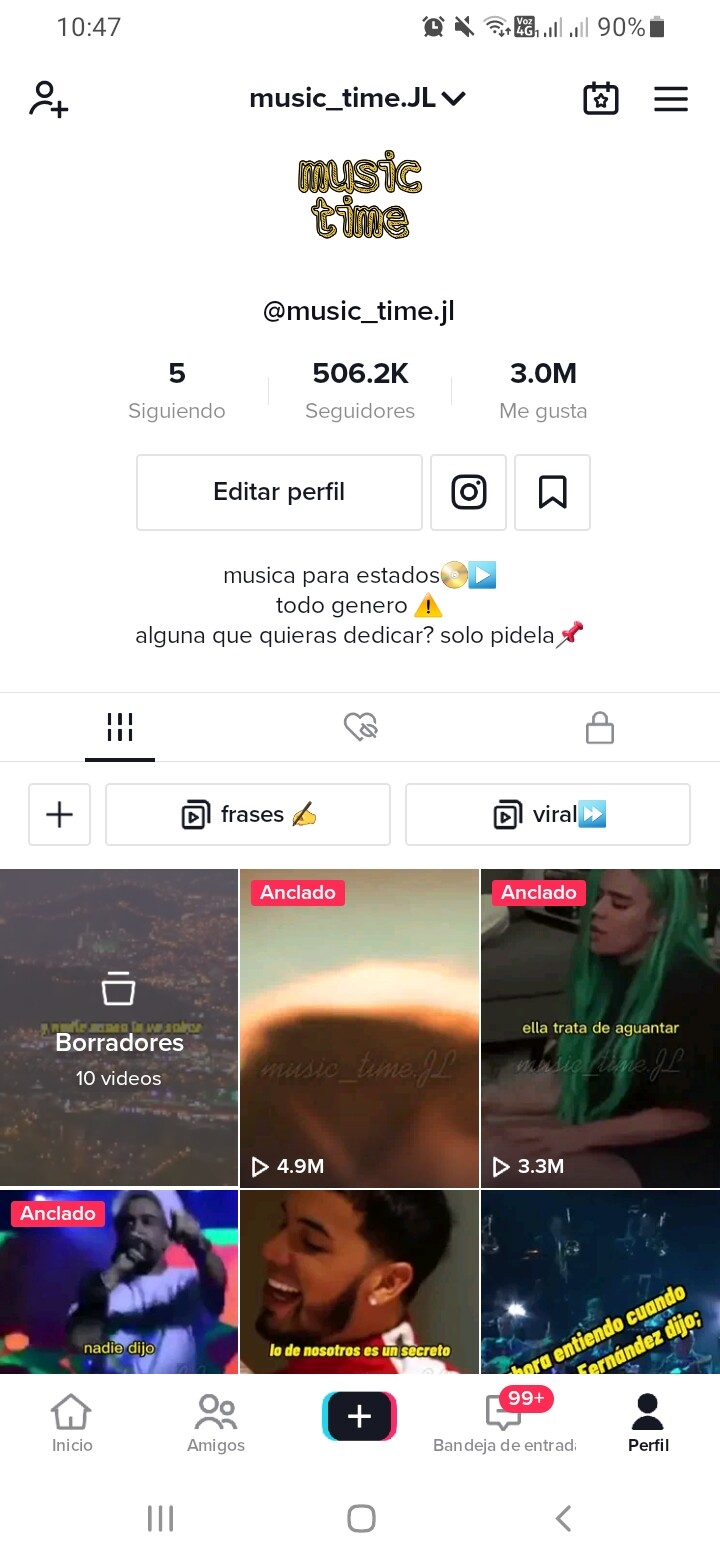
Task: View the Seguidores list
Action: (x=360, y=390)
